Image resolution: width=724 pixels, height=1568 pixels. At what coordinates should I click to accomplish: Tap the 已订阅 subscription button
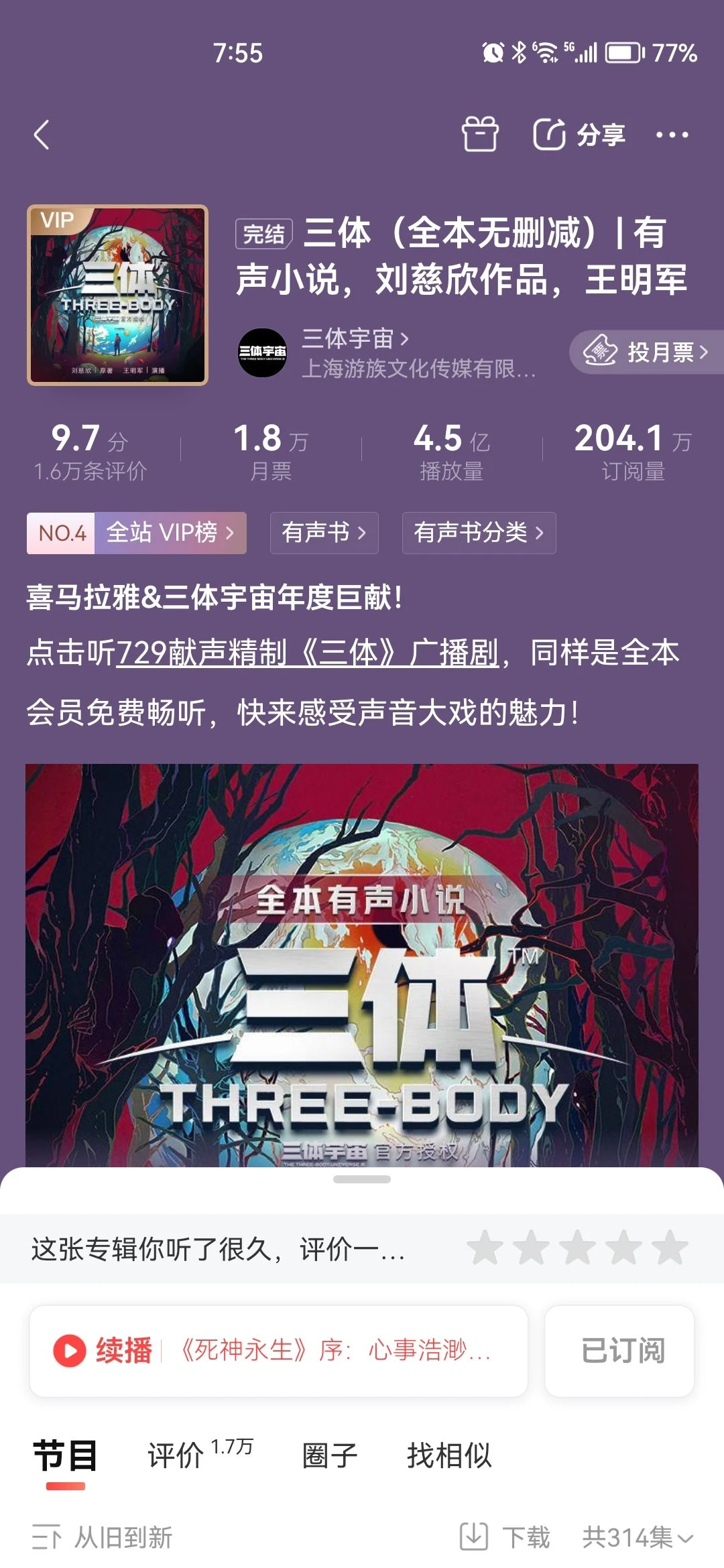621,1350
